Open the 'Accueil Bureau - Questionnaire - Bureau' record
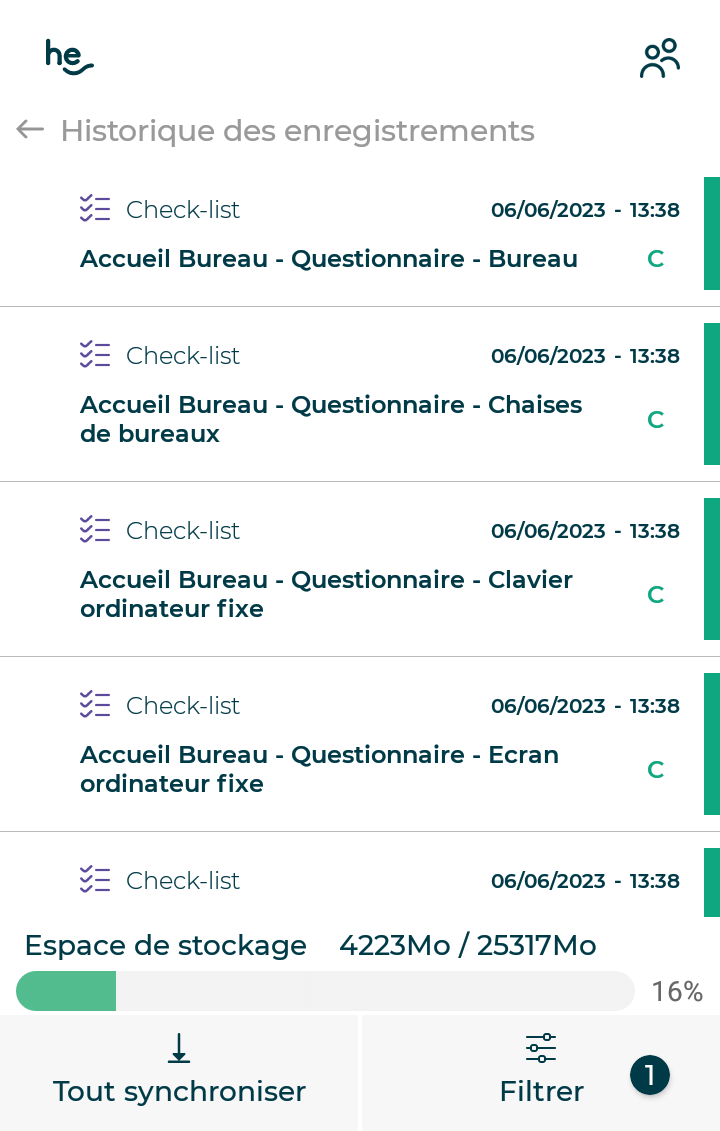The height and width of the screenshot is (1131, 720). coord(329,258)
